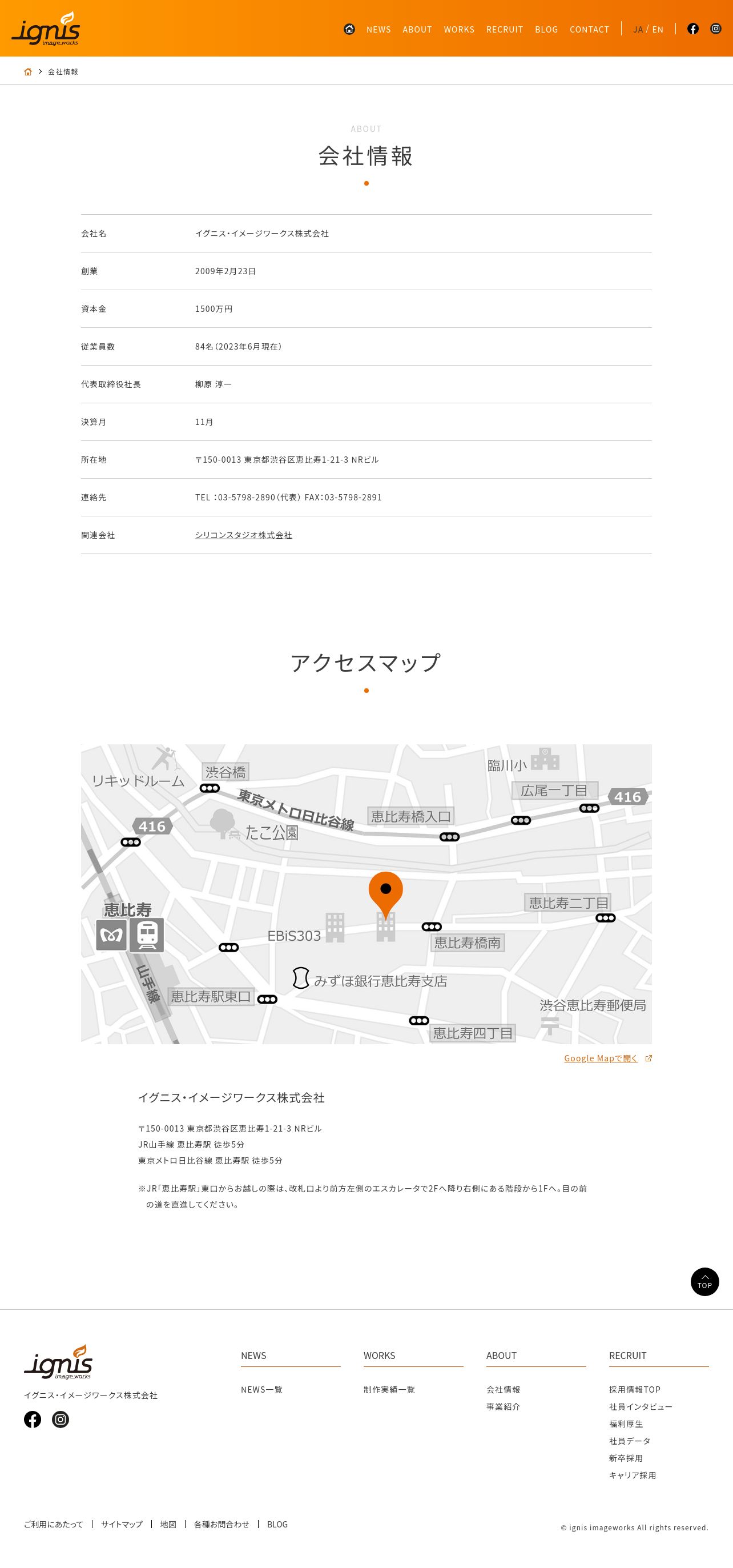
Task: Open the NEWS menu item
Action: pos(378,29)
